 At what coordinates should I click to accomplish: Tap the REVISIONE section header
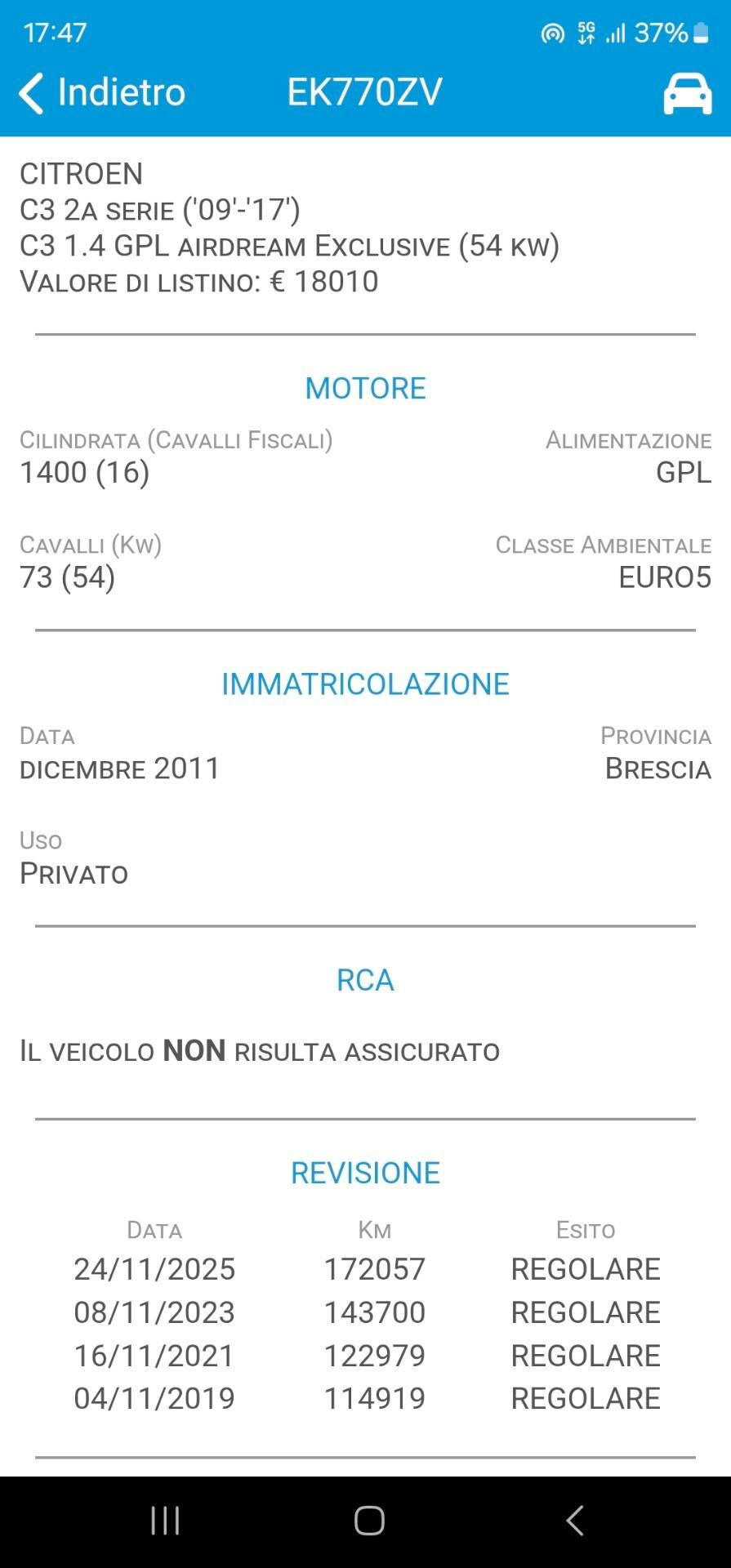(x=365, y=1173)
